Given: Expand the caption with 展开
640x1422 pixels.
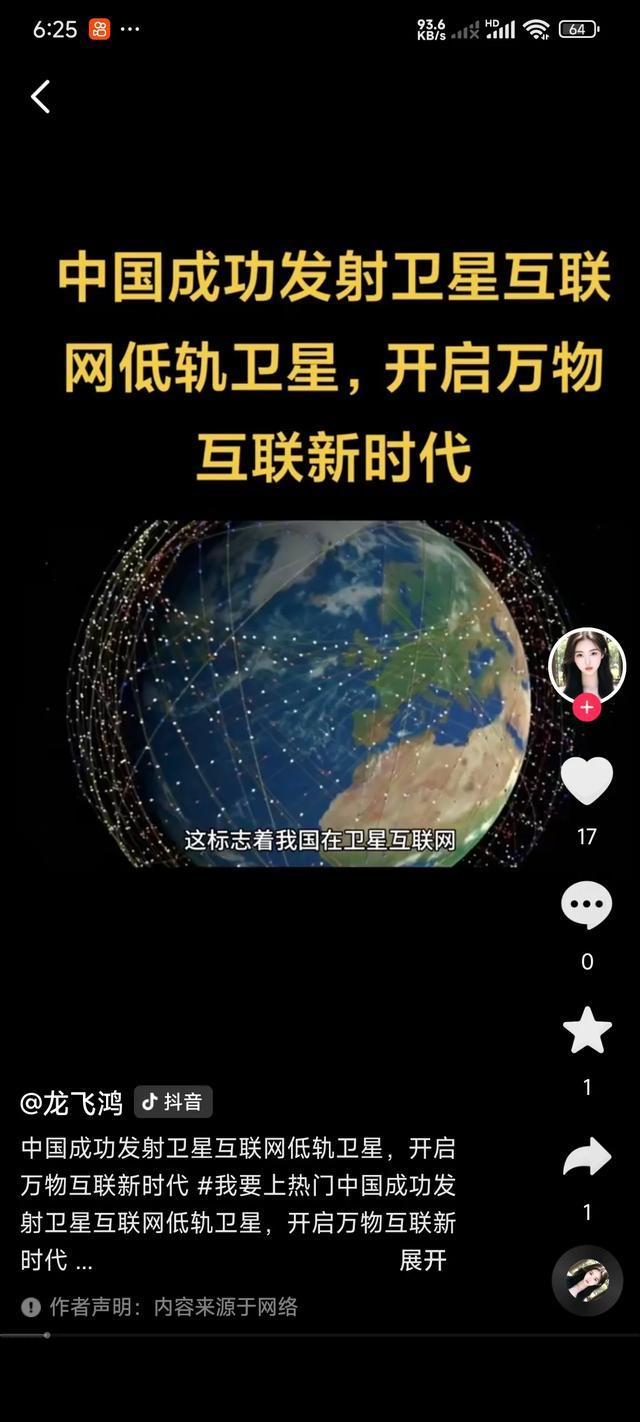Looking at the screenshot, I should [422, 1261].
